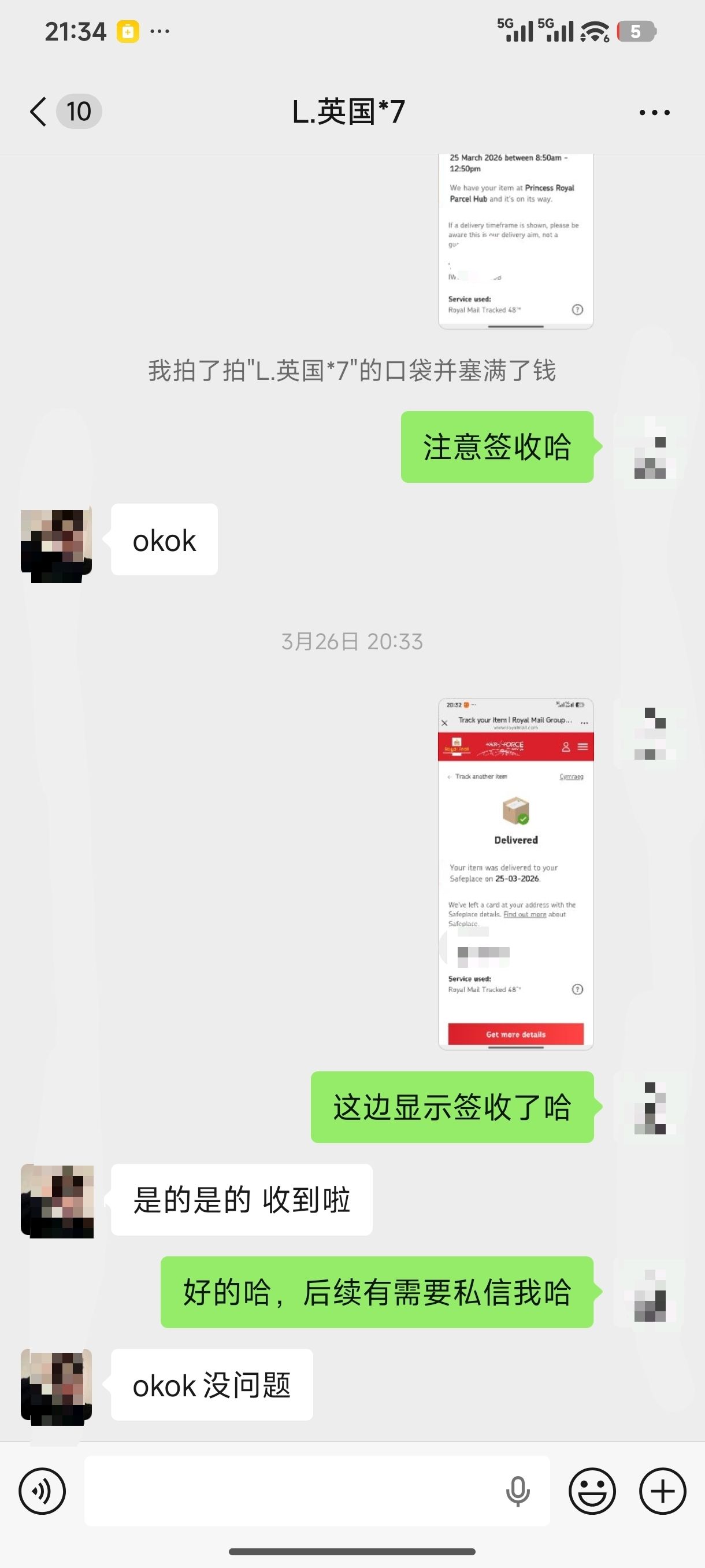Tap the message text input field

coord(292,1491)
